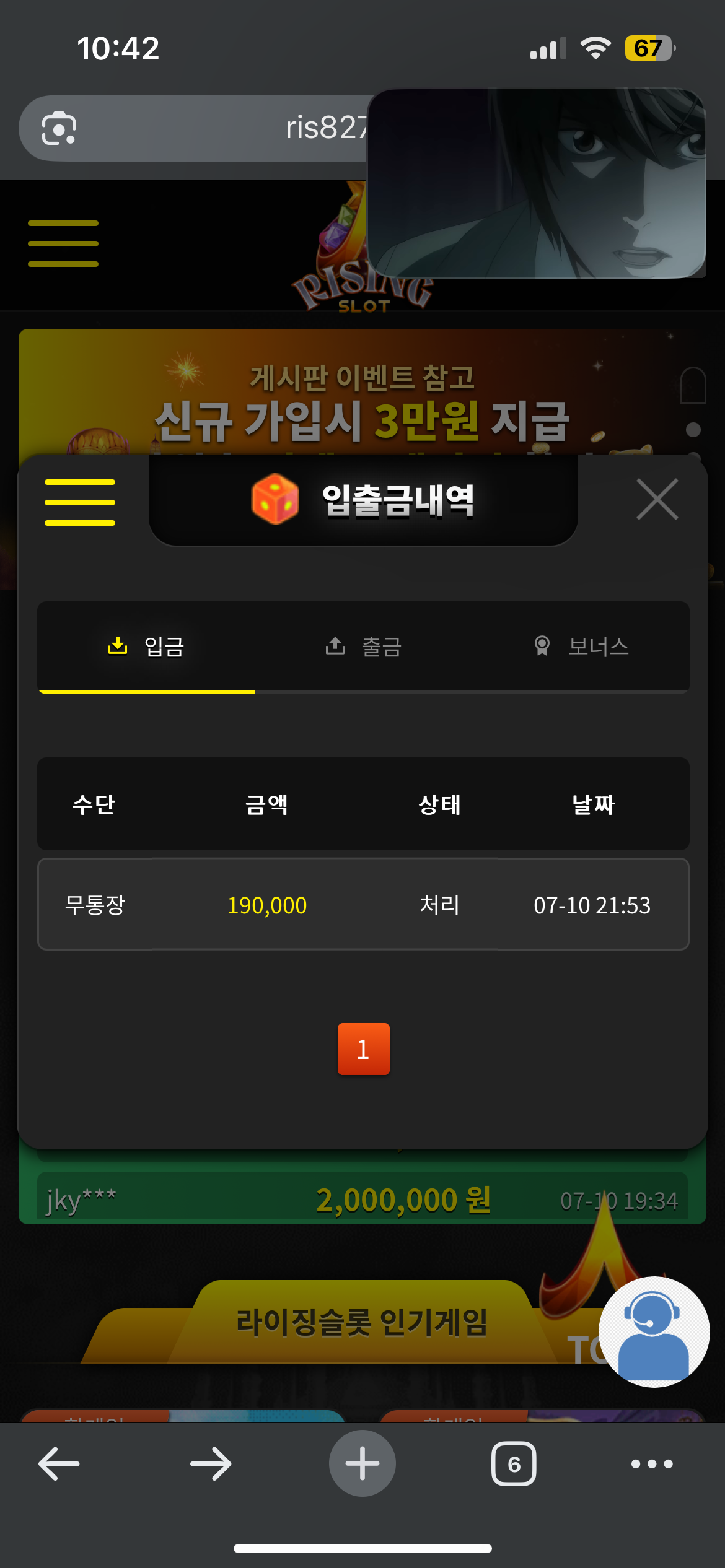Image resolution: width=725 pixels, height=1568 pixels.
Task: Switch to the 출금 tab
Action: click(364, 647)
